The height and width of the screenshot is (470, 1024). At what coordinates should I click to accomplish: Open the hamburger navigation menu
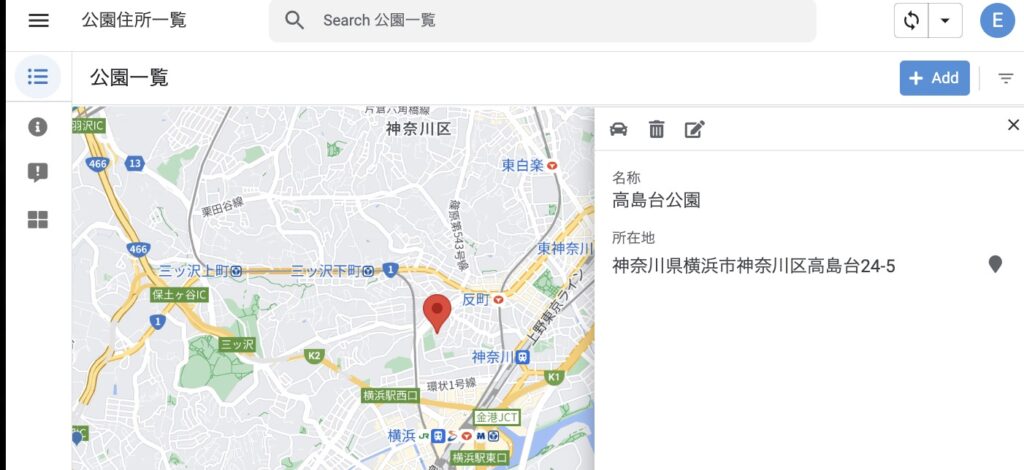(x=39, y=20)
